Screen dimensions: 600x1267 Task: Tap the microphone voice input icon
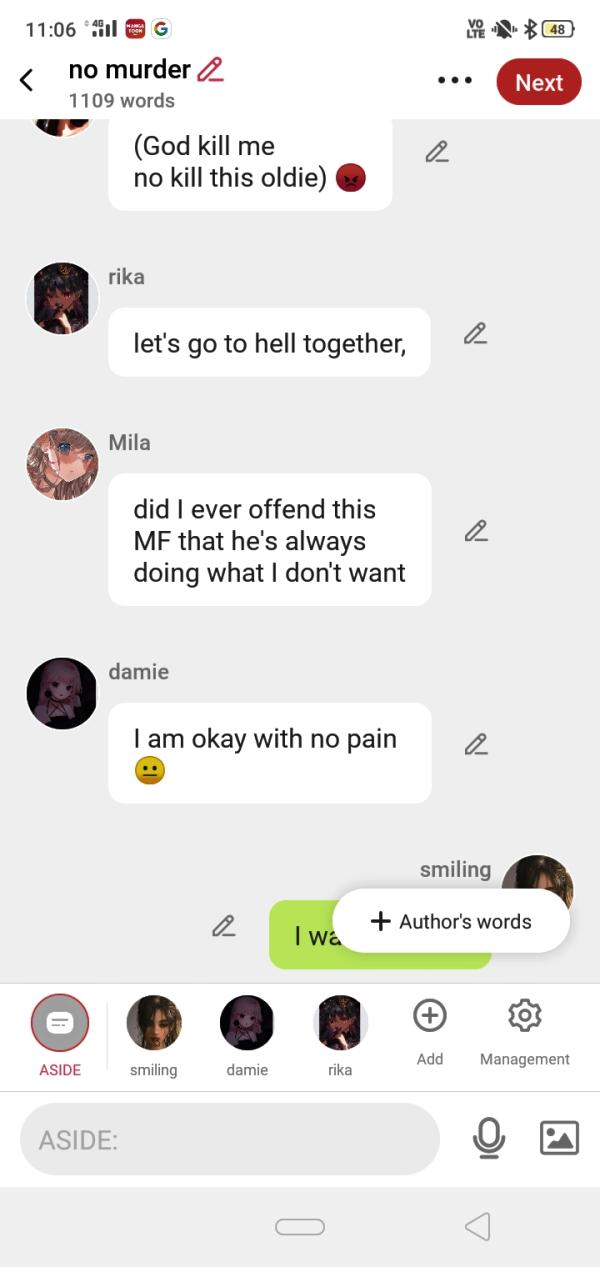(x=489, y=1138)
